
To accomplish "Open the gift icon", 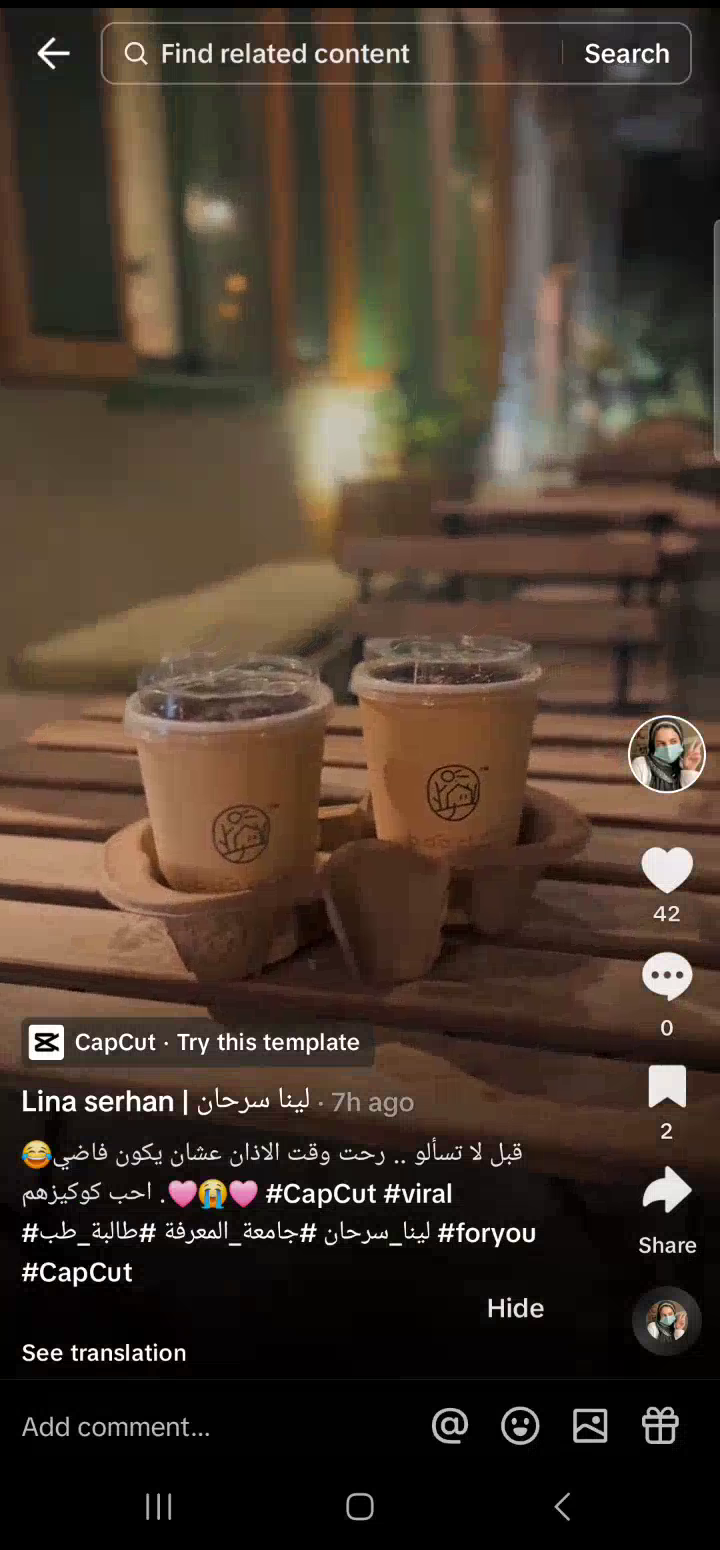I will [660, 1426].
